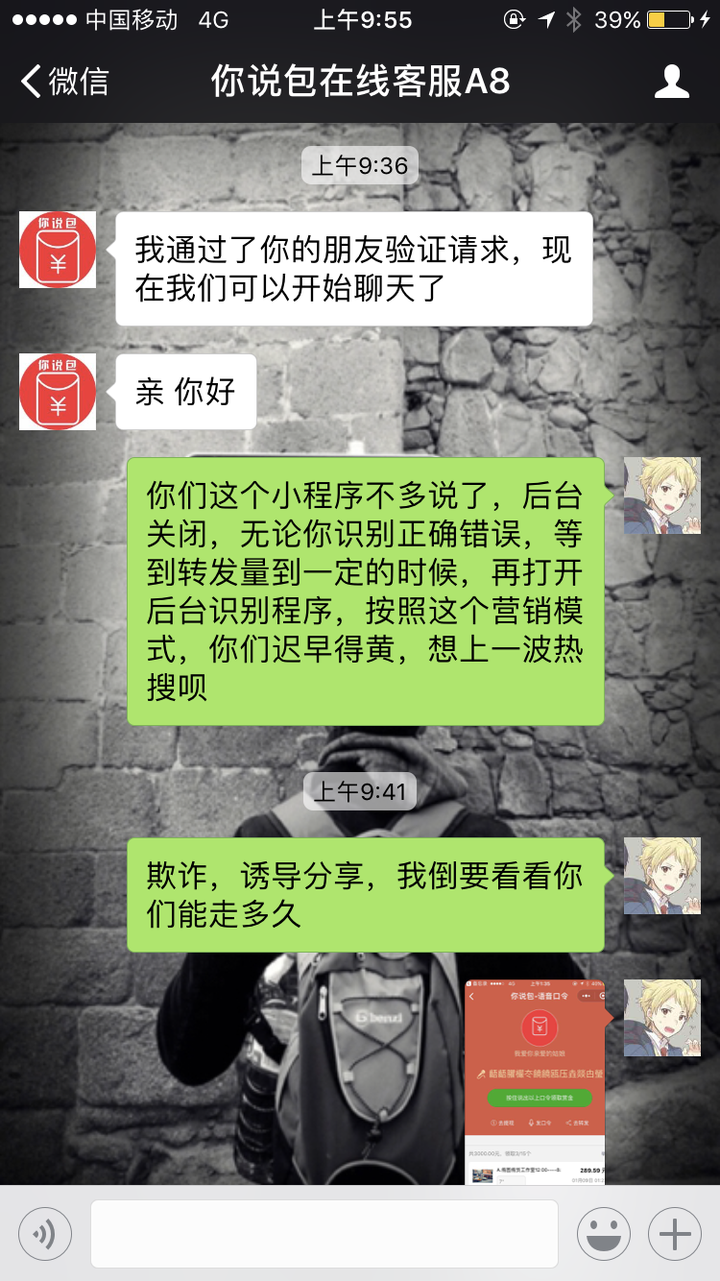The image size is (720, 1281).
Task: Open the sent screenshot image
Action: [538, 1082]
